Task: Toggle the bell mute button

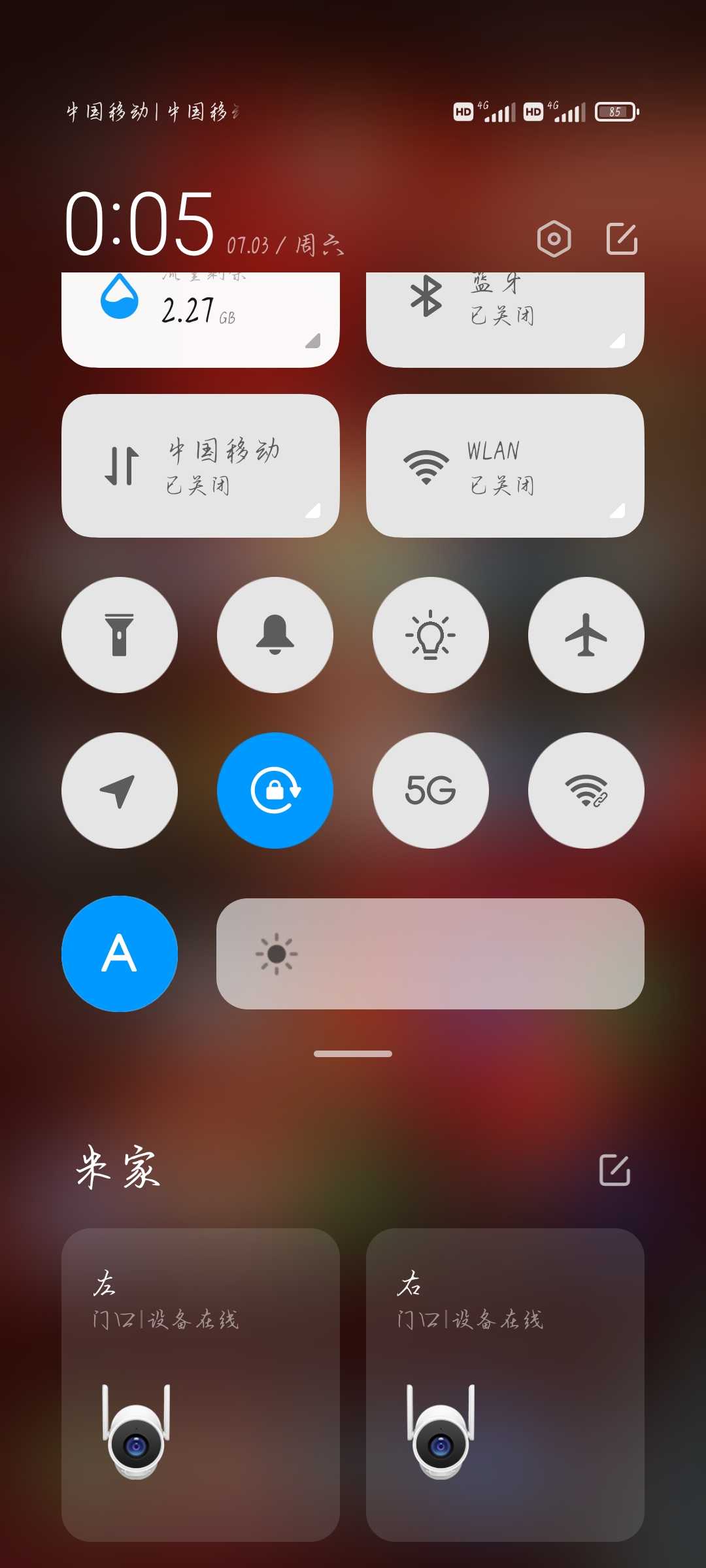Action: tap(275, 634)
